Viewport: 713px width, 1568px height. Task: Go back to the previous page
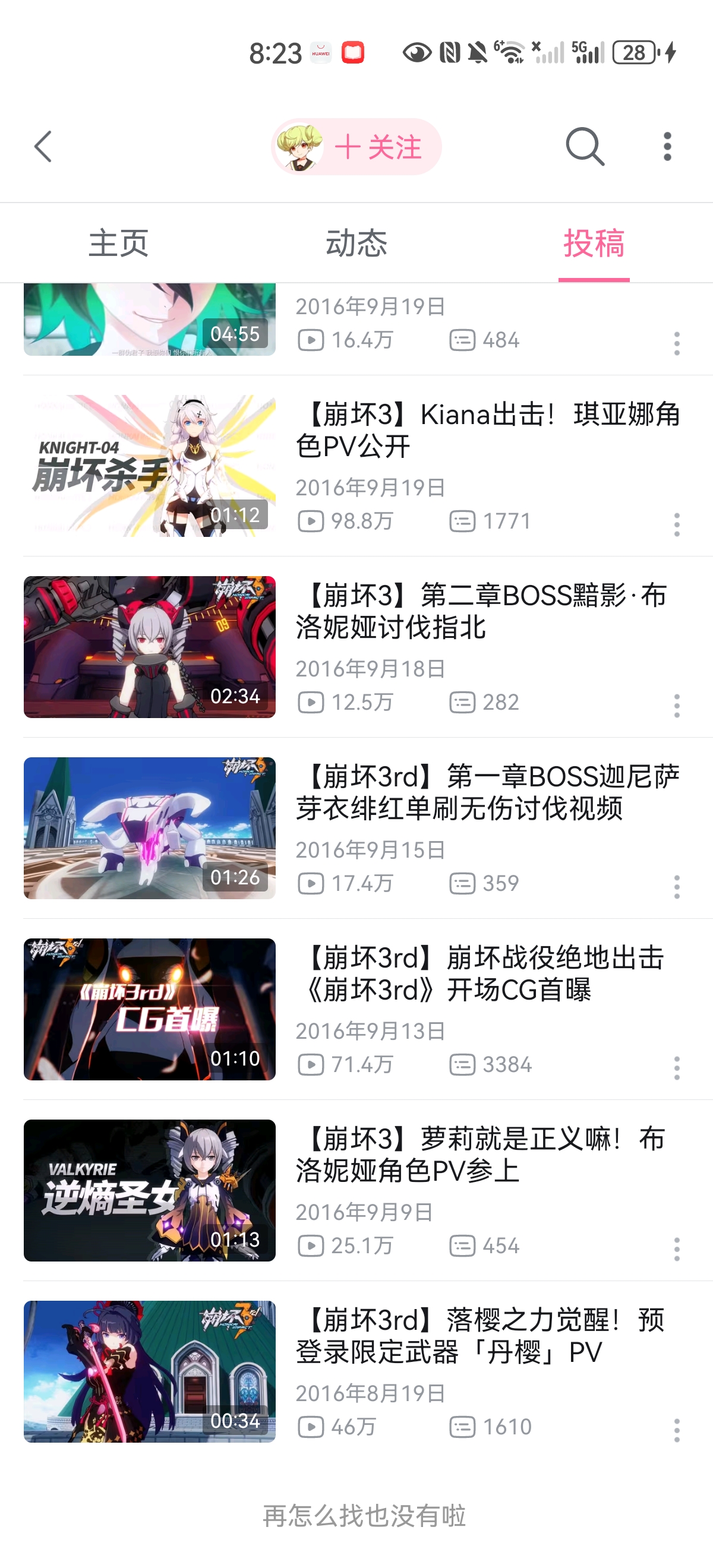point(43,147)
